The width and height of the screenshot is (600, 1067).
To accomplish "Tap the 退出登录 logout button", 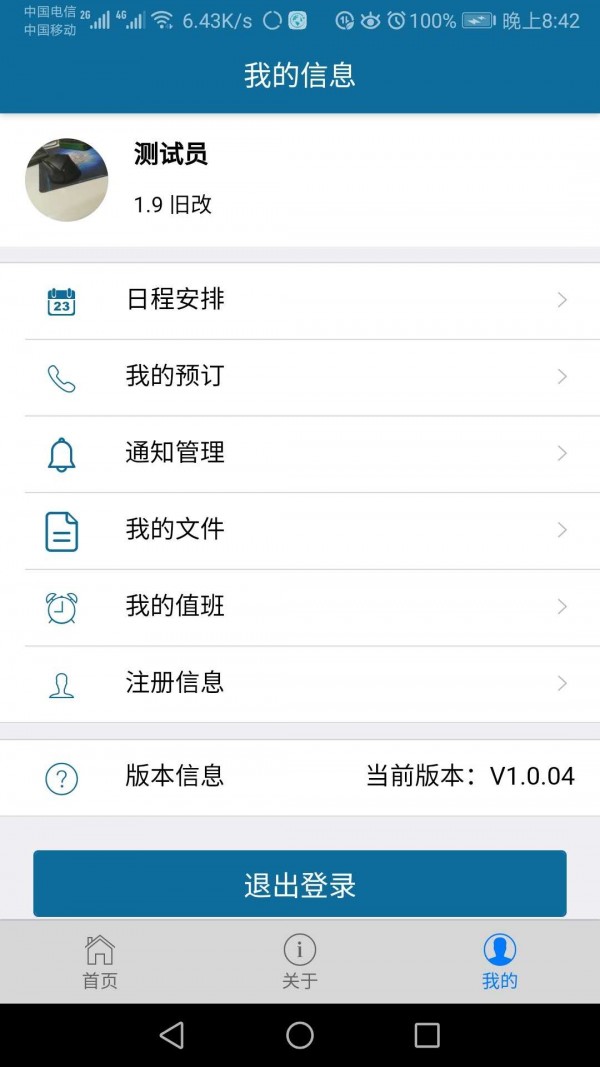I will pyautogui.click(x=300, y=884).
